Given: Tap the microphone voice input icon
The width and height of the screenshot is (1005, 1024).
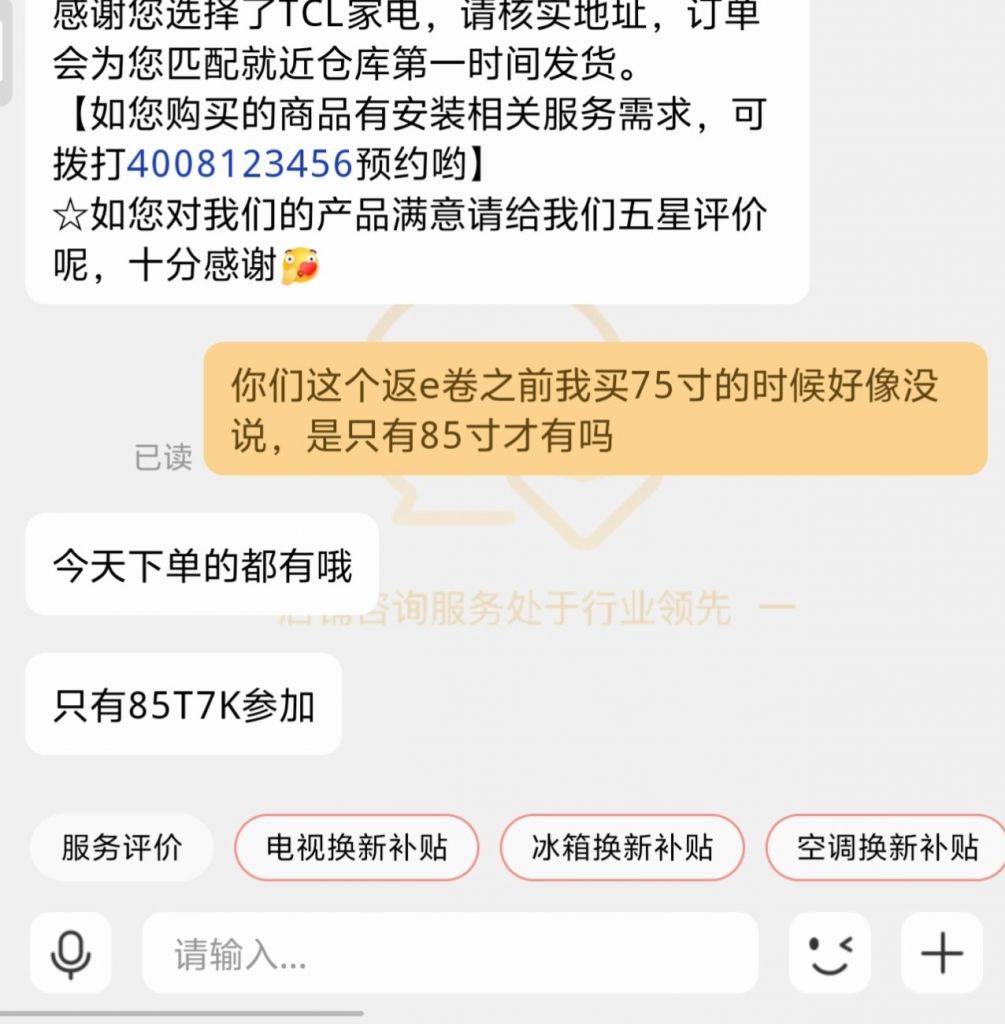Looking at the screenshot, I should [69, 953].
